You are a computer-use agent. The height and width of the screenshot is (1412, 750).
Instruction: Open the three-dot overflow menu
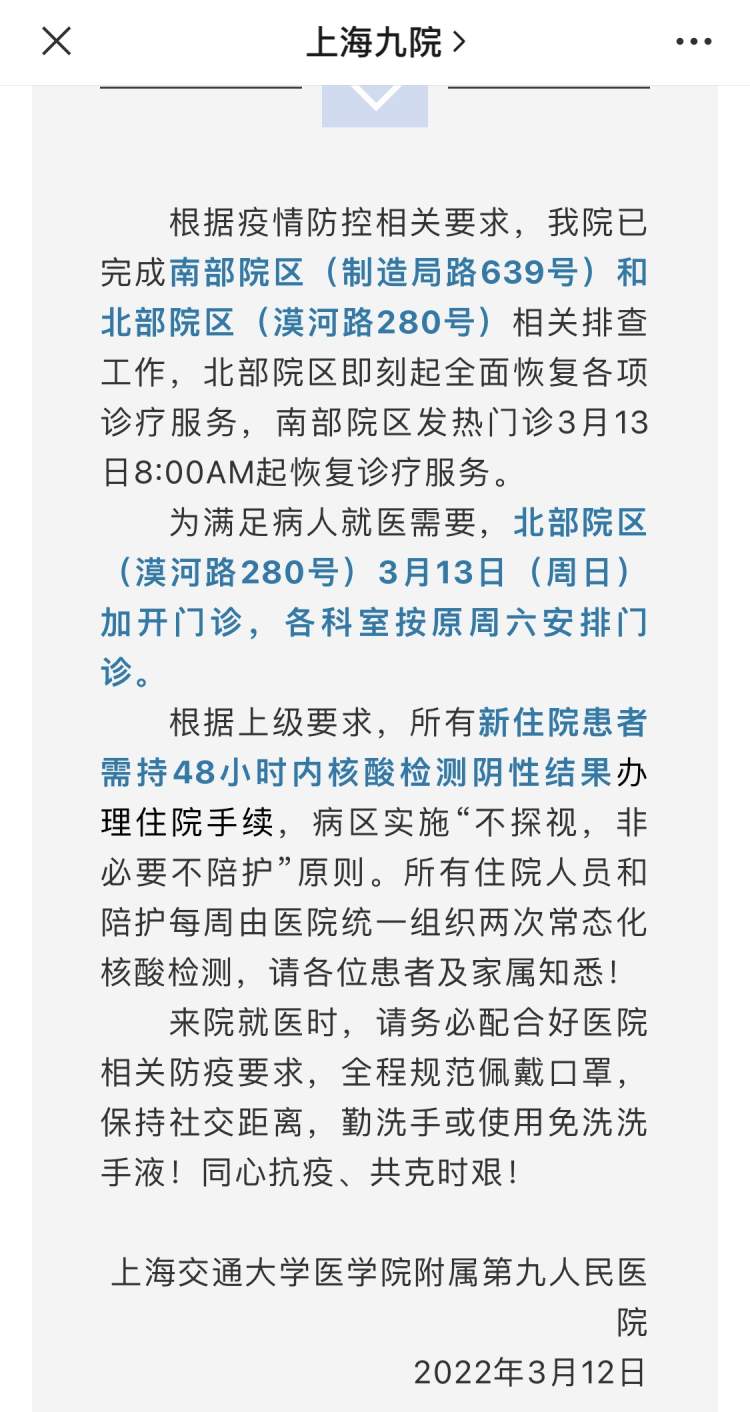[693, 42]
